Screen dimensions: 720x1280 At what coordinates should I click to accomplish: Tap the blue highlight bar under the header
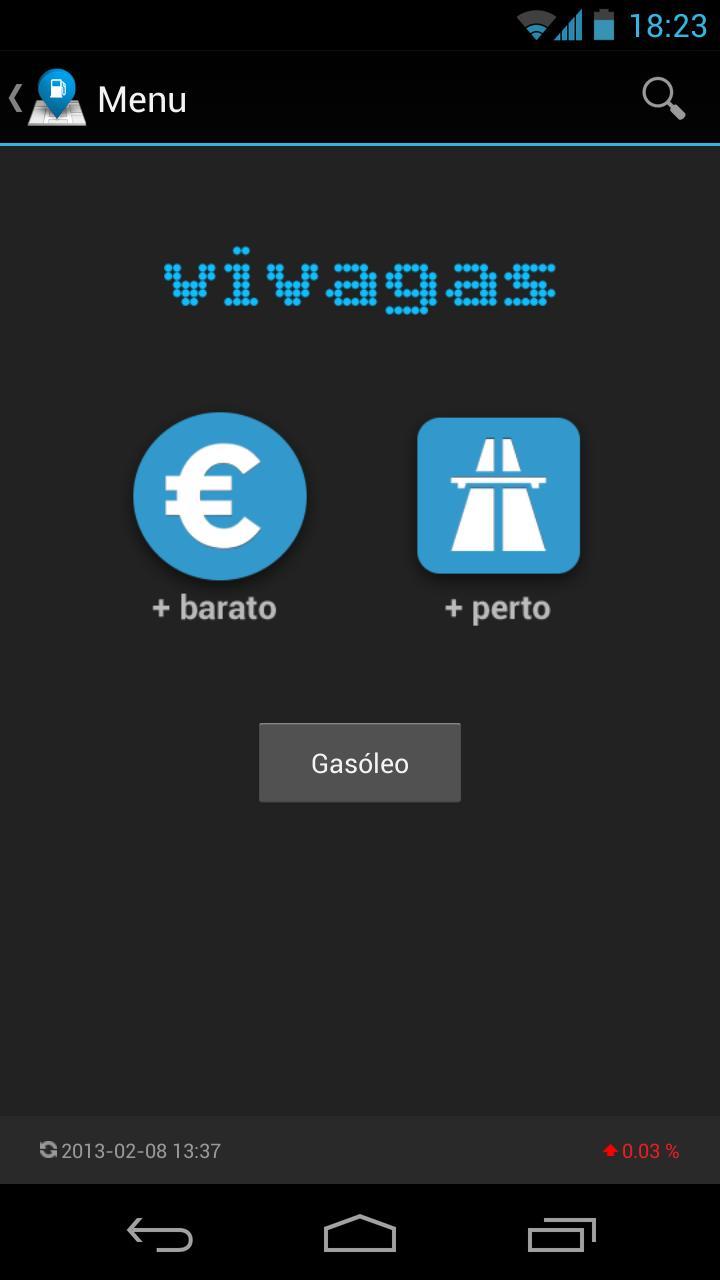point(360,146)
